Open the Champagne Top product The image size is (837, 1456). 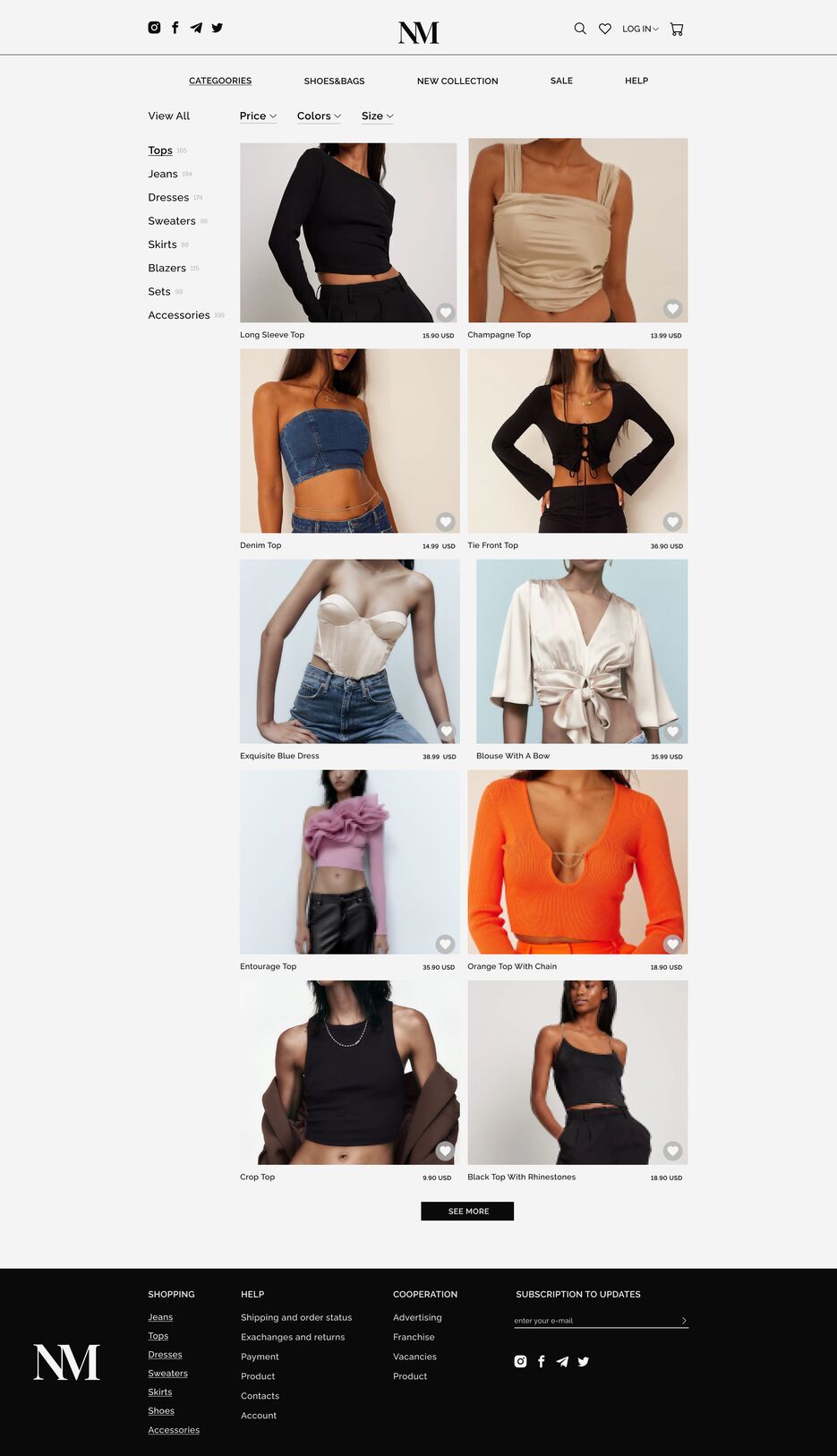pyautogui.click(x=577, y=230)
